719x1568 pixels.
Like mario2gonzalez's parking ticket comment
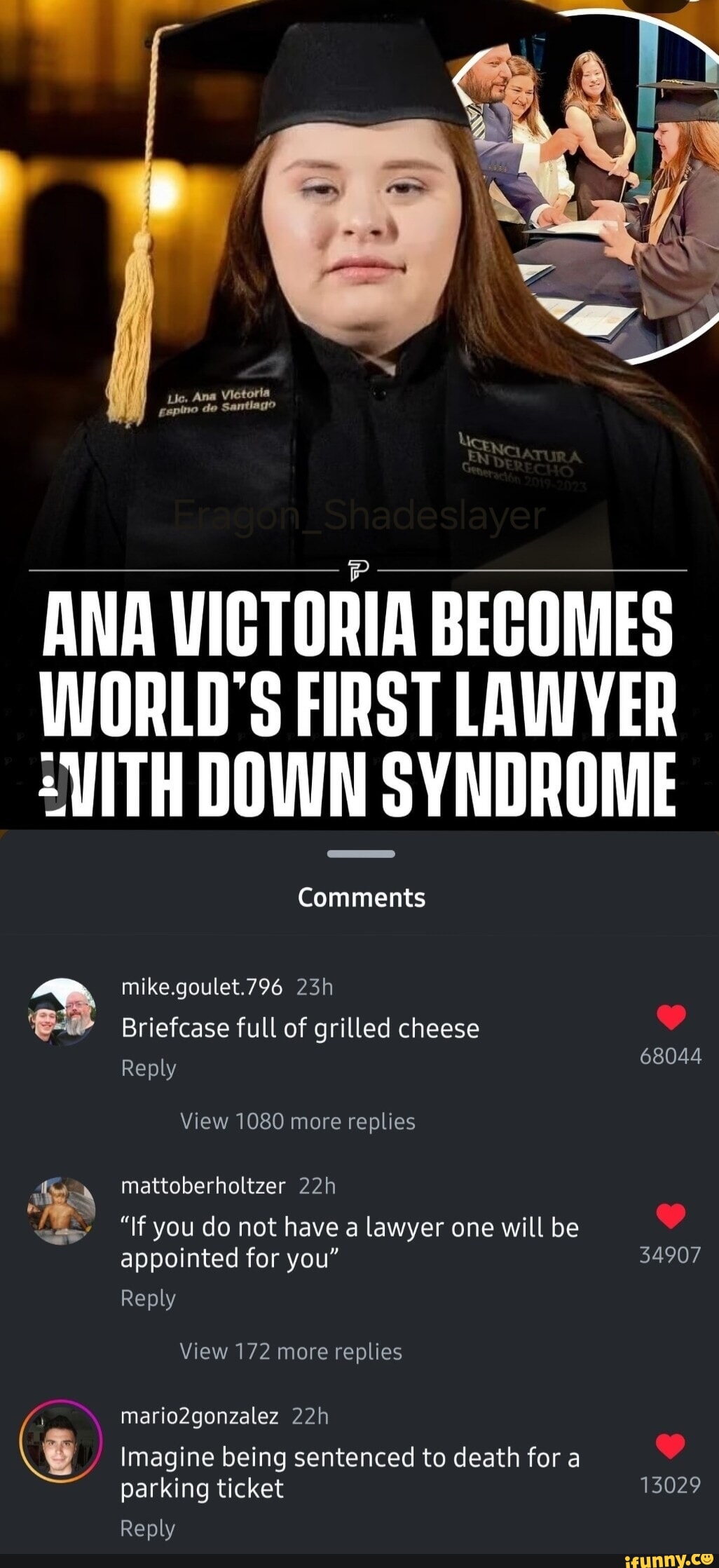click(671, 1445)
